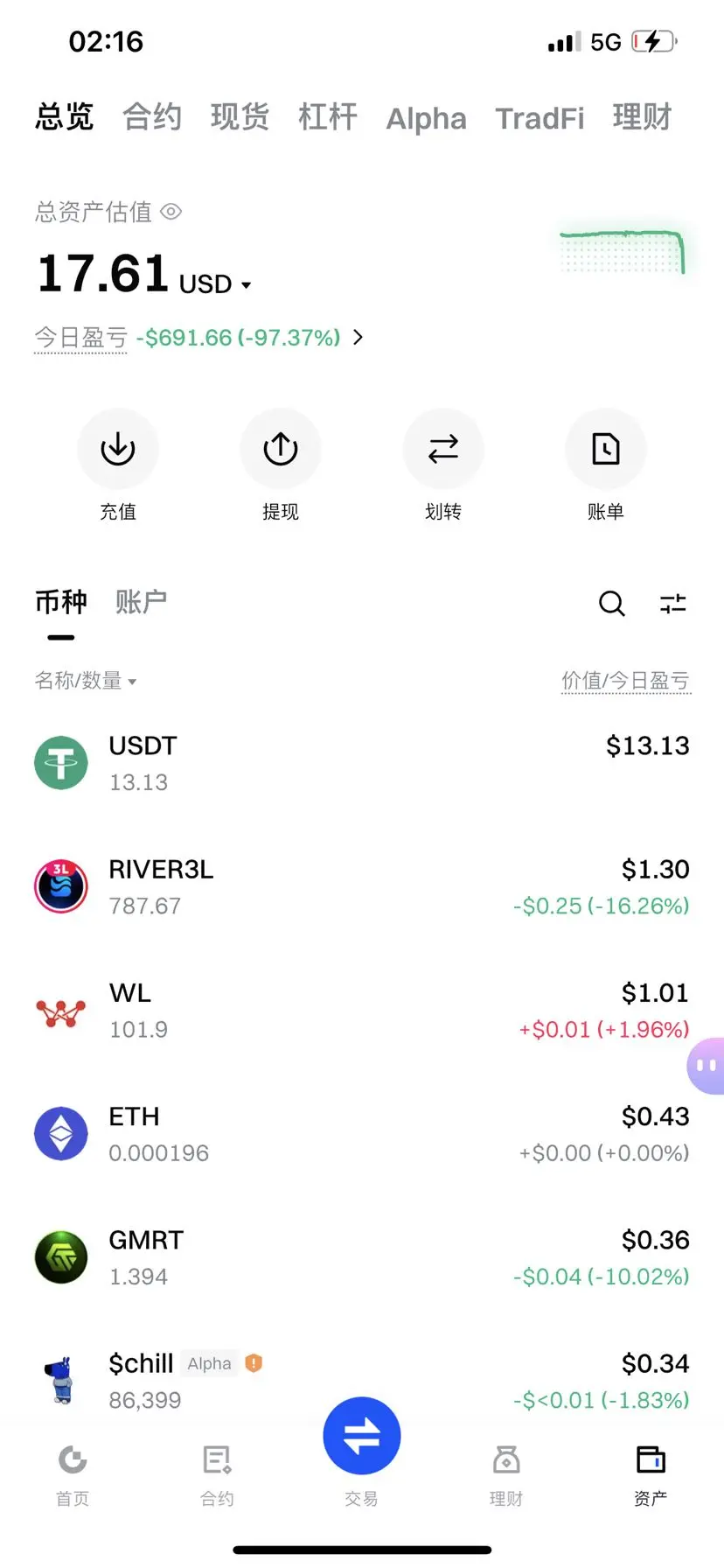Switch to the Alpha top tab
Image resolution: width=724 pixels, height=1568 pixels.
coord(427,119)
